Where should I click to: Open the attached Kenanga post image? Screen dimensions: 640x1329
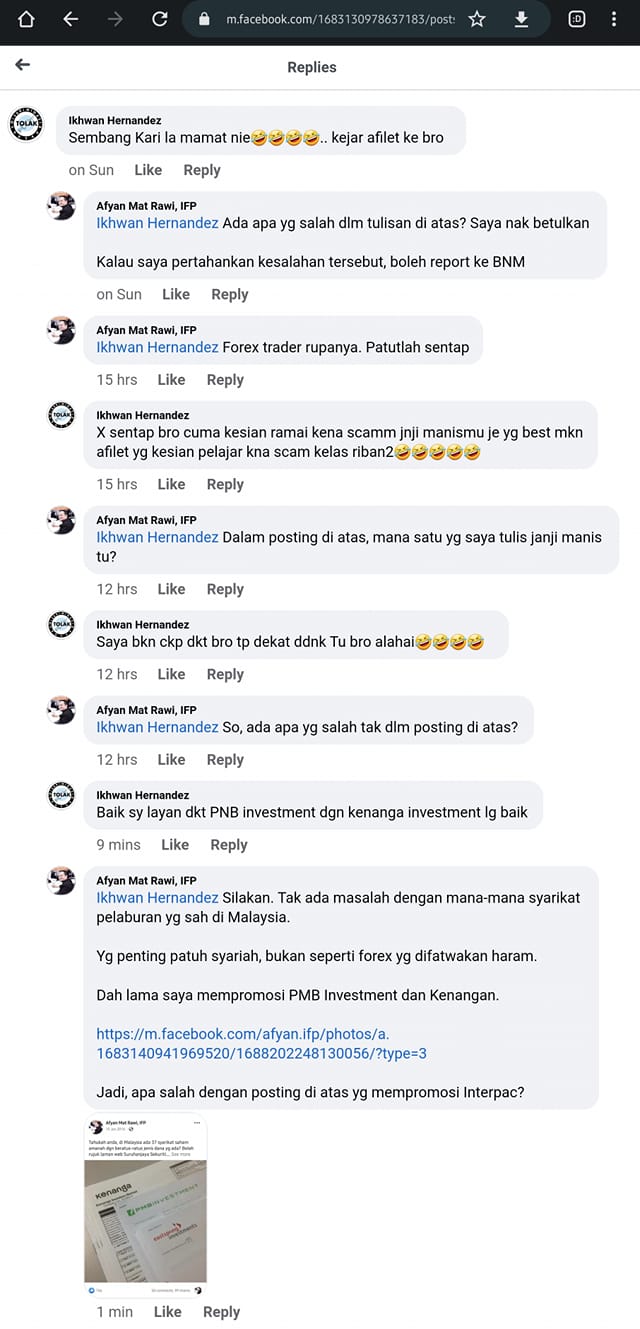coord(145,1204)
